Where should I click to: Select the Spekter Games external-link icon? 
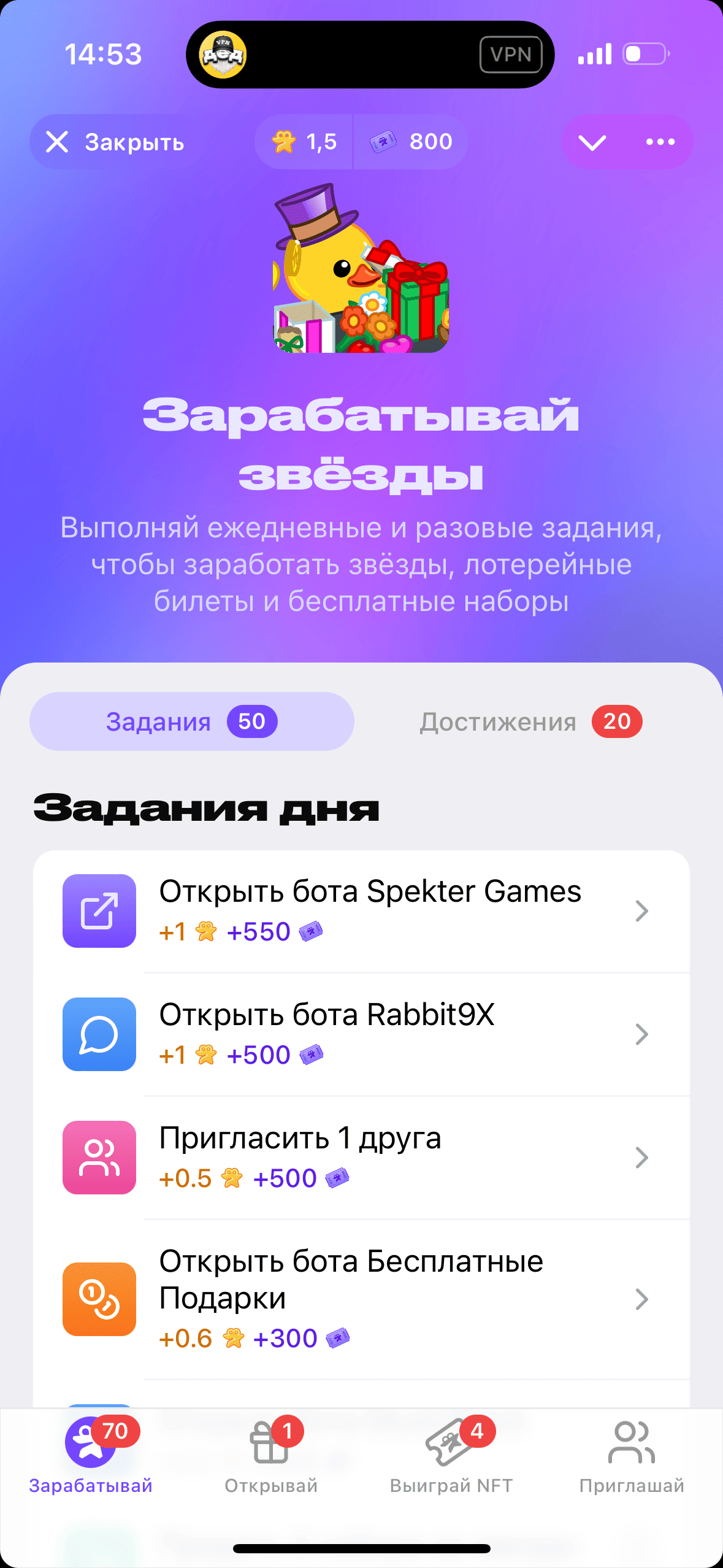click(x=99, y=911)
